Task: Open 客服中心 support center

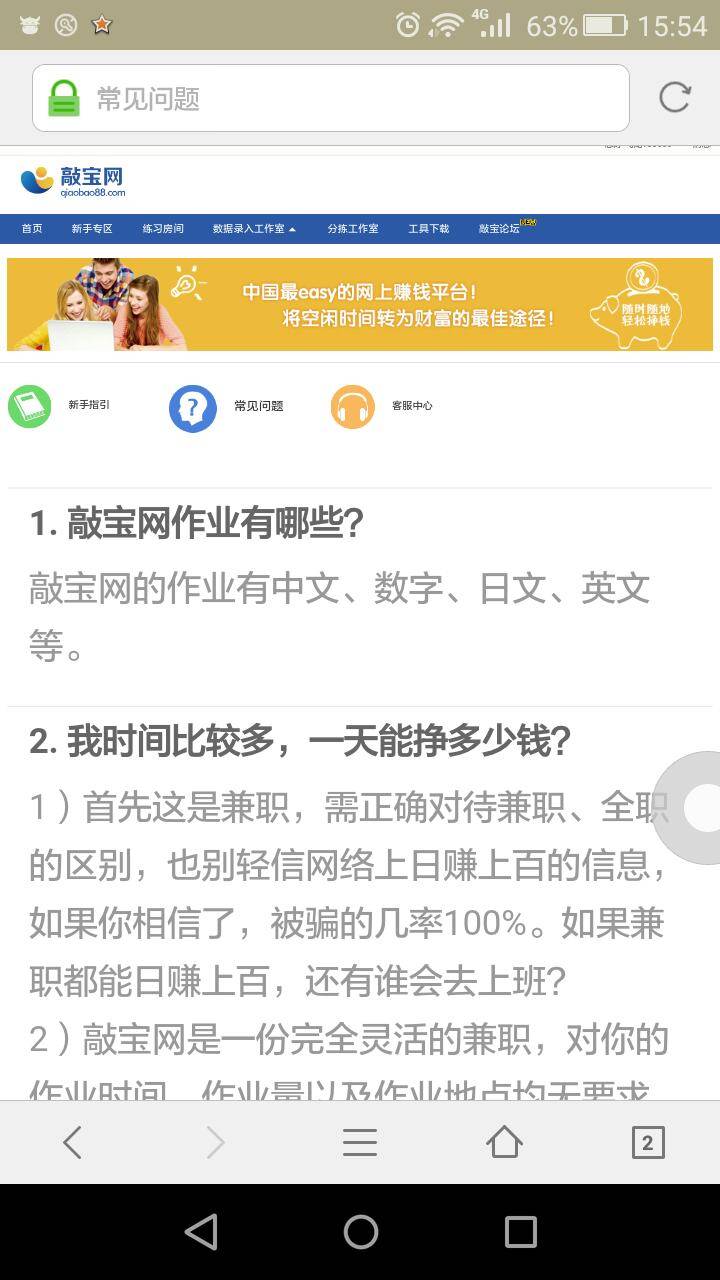Action: coord(382,407)
